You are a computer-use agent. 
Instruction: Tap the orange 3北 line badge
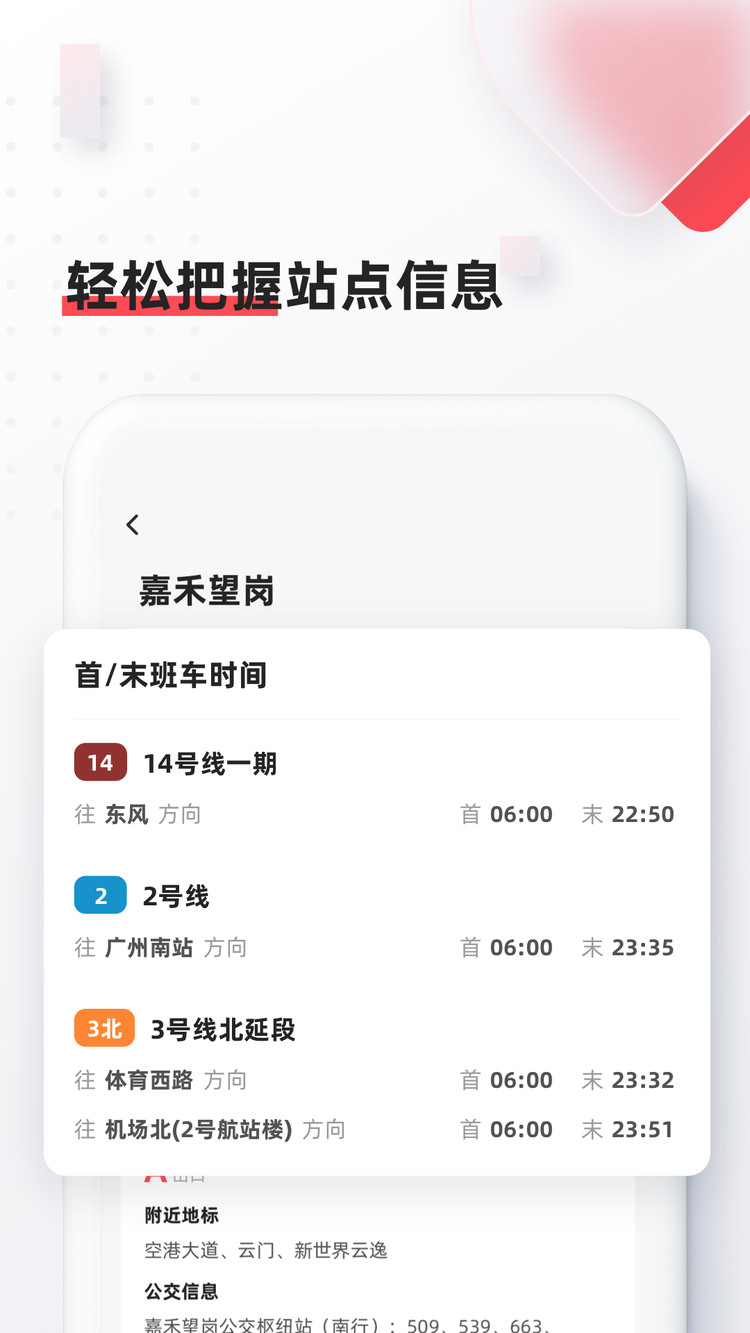point(104,1028)
